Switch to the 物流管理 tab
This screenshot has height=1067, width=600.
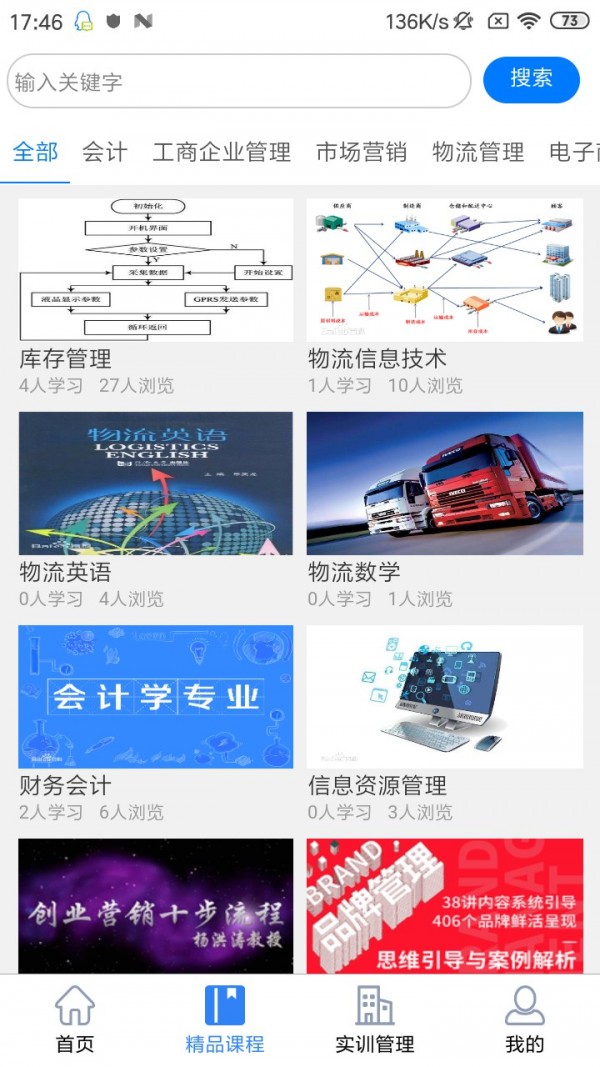(x=477, y=152)
